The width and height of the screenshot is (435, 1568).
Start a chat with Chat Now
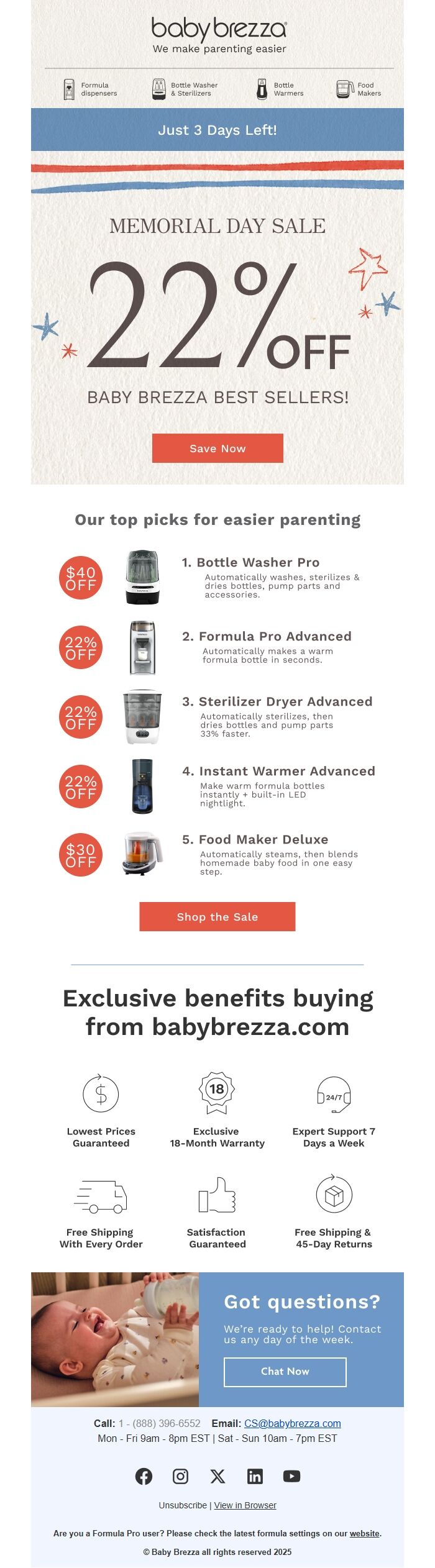coord(285,1372)
